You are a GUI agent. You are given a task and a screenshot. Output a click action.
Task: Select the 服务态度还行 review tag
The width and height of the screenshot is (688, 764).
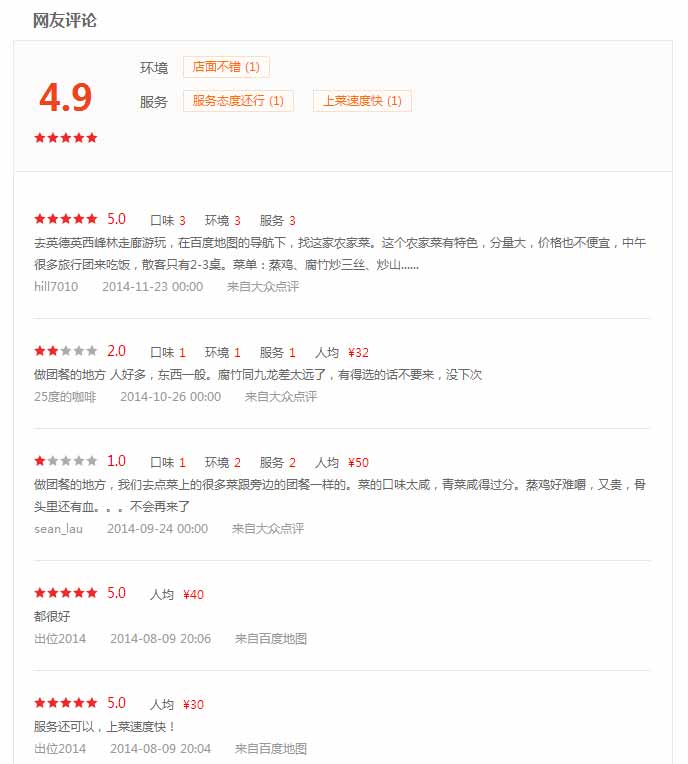click(238, 101)
